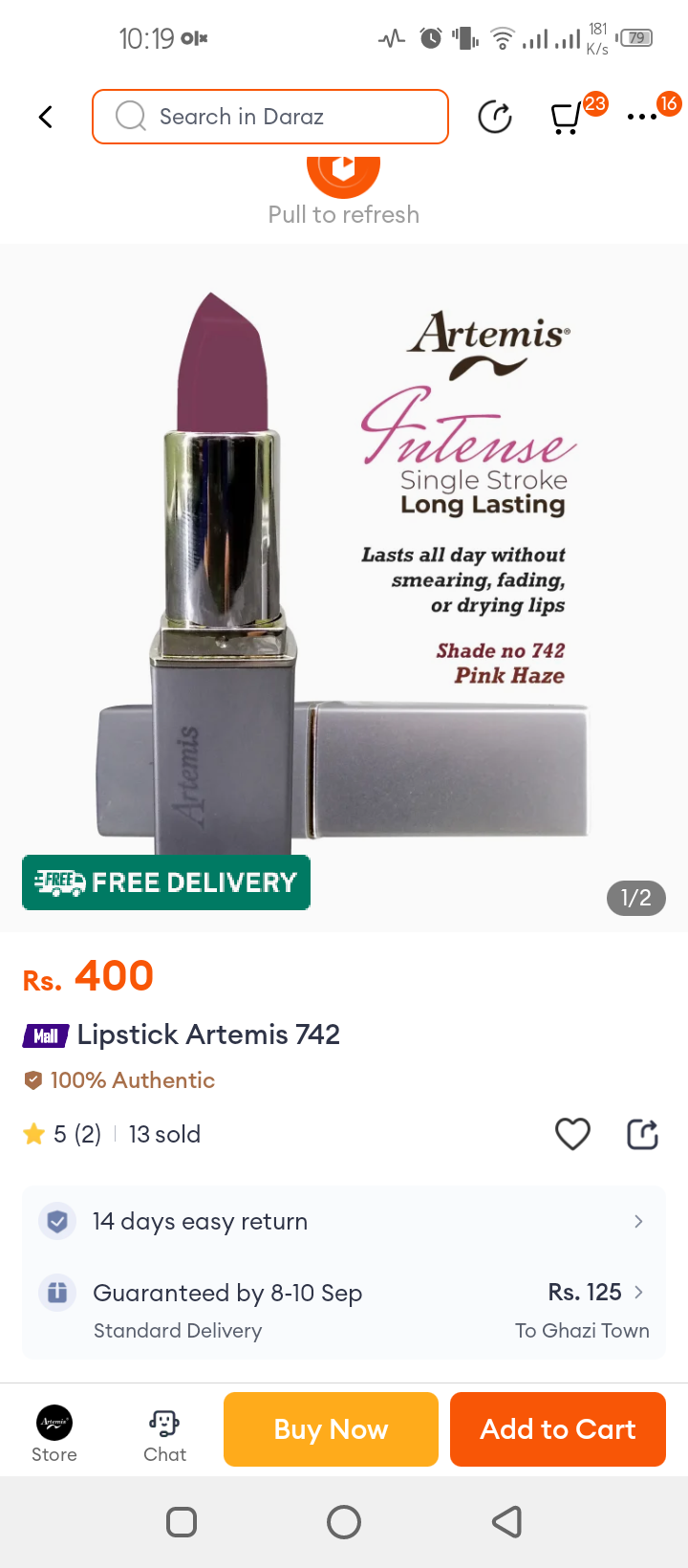688x1568 pixels.
Task: Chat with the seller
Action: (x=164, y=1432)
